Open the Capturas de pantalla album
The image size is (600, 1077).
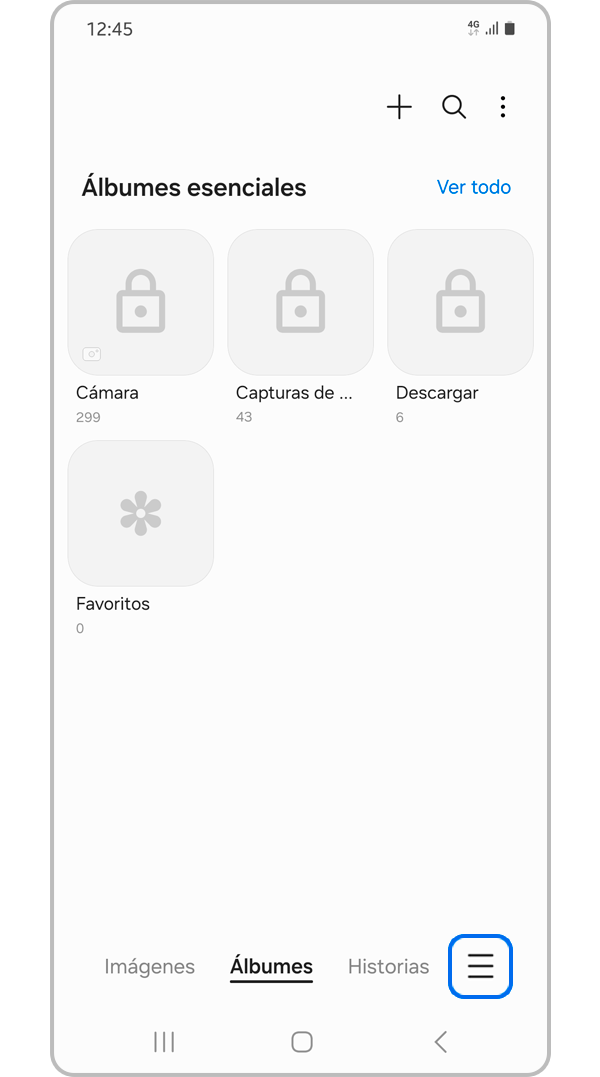click(301, 303)
